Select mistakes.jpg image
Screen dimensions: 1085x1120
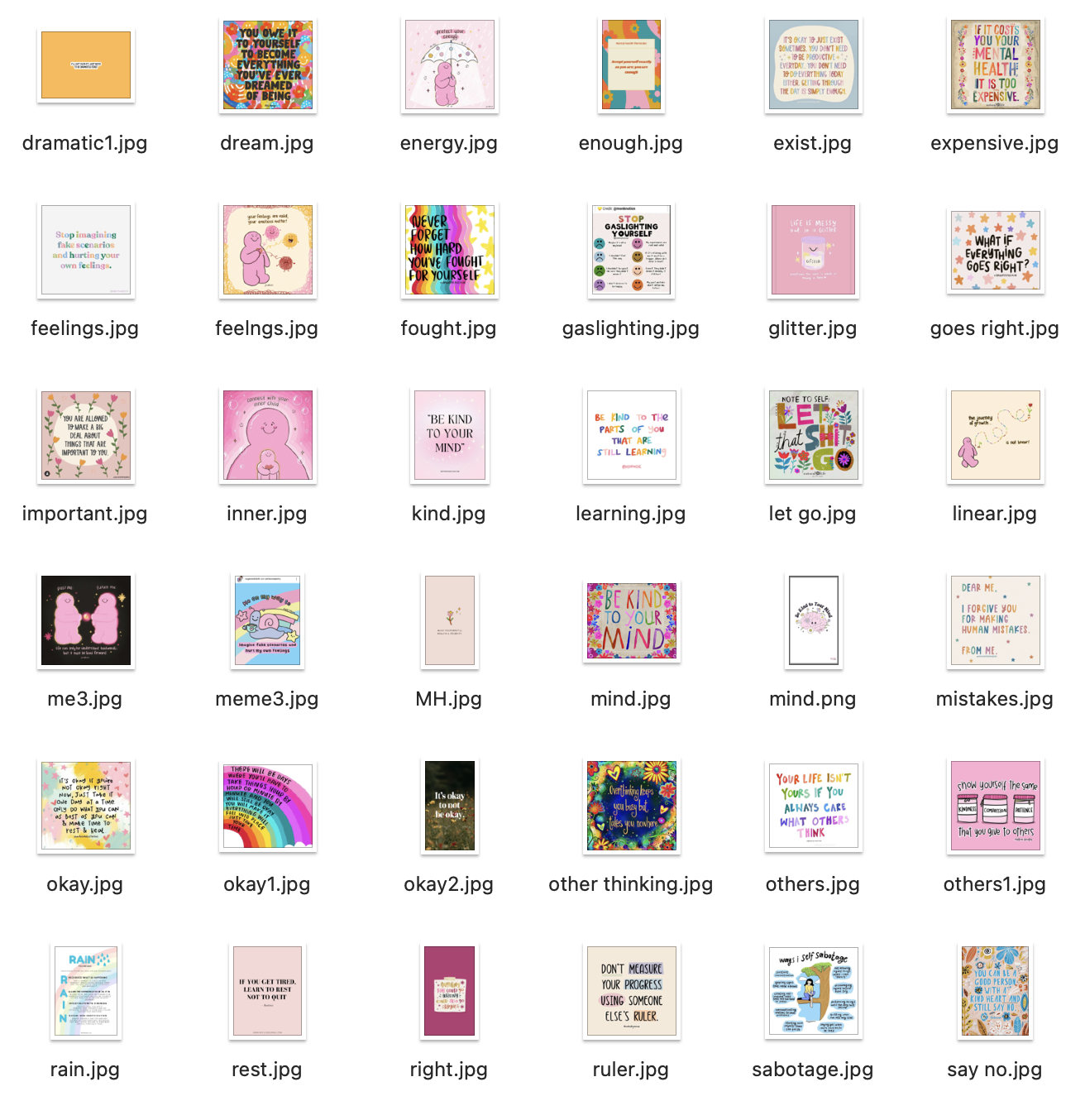tap(996, 621)
